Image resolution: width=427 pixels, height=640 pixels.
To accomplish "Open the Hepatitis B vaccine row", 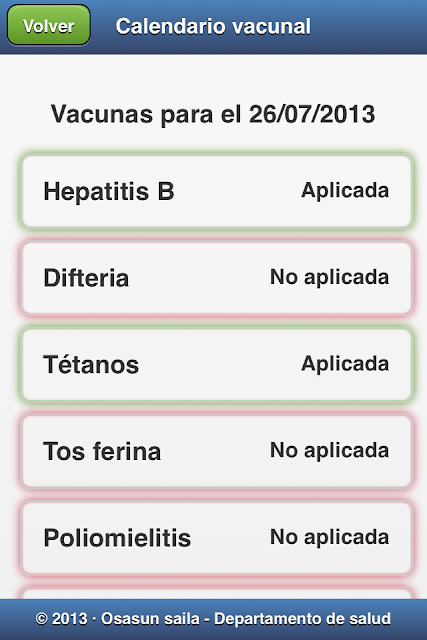I will click(217, 191).
